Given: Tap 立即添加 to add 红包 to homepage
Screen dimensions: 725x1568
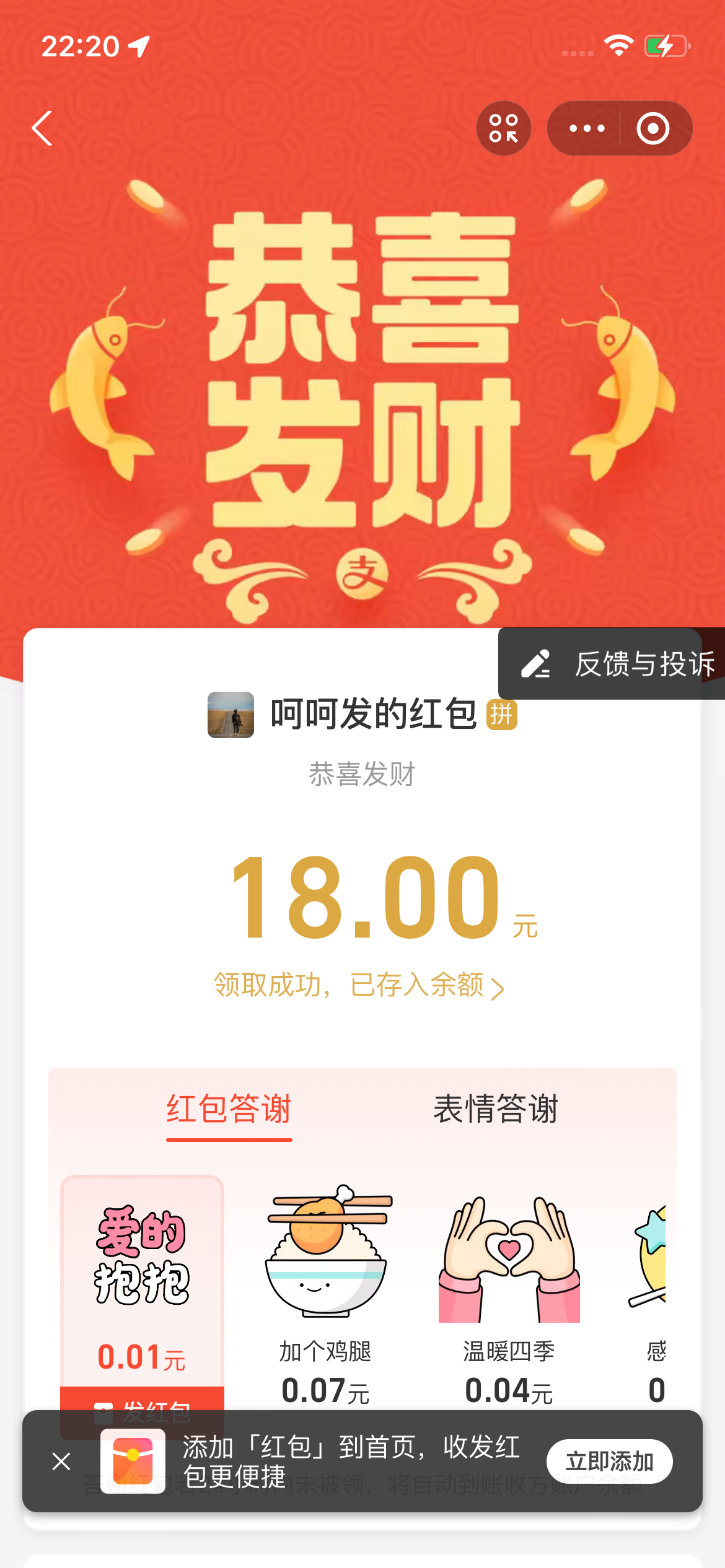Looking at the screenshot, I should coord(609,1461).
